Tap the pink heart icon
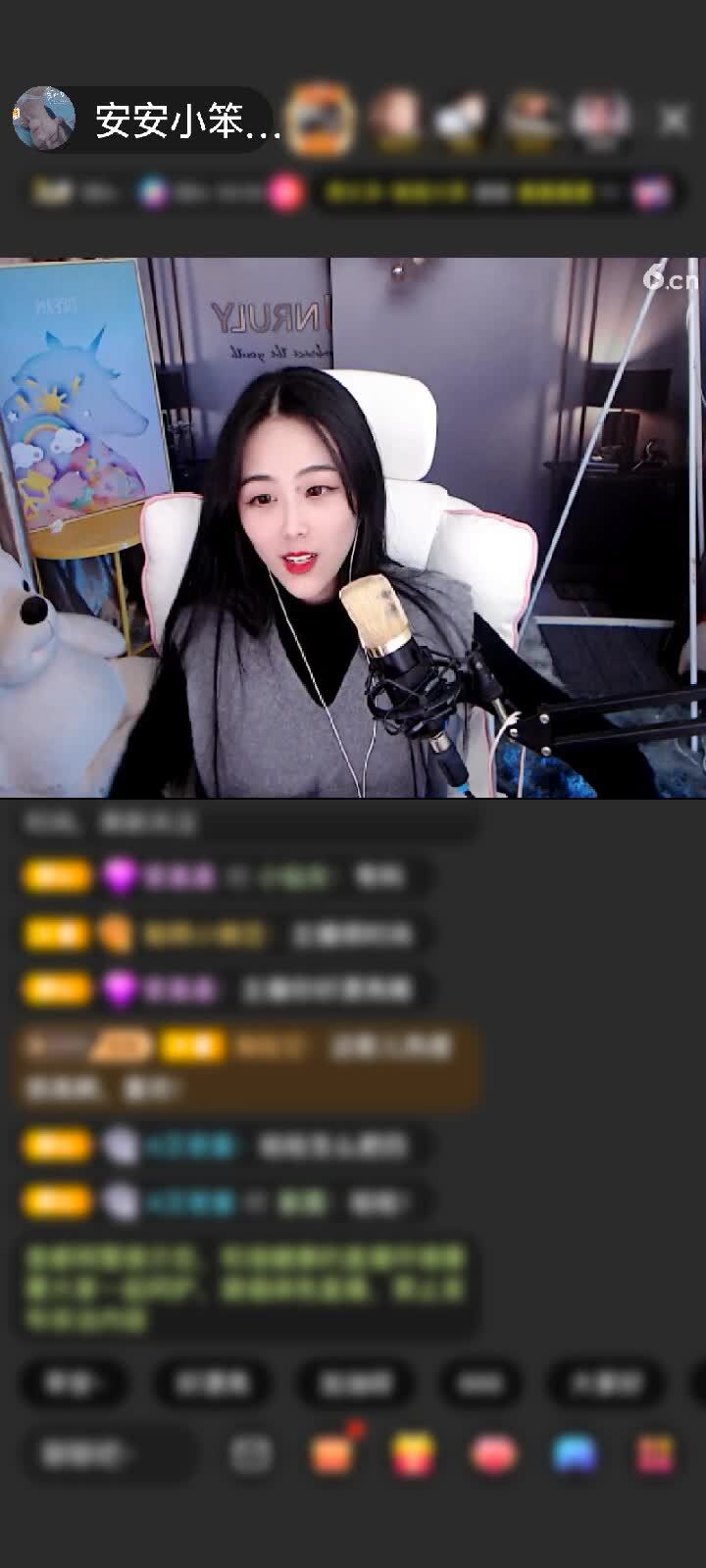This screenshot has height=1568, width=706. tap(494, 1454)
